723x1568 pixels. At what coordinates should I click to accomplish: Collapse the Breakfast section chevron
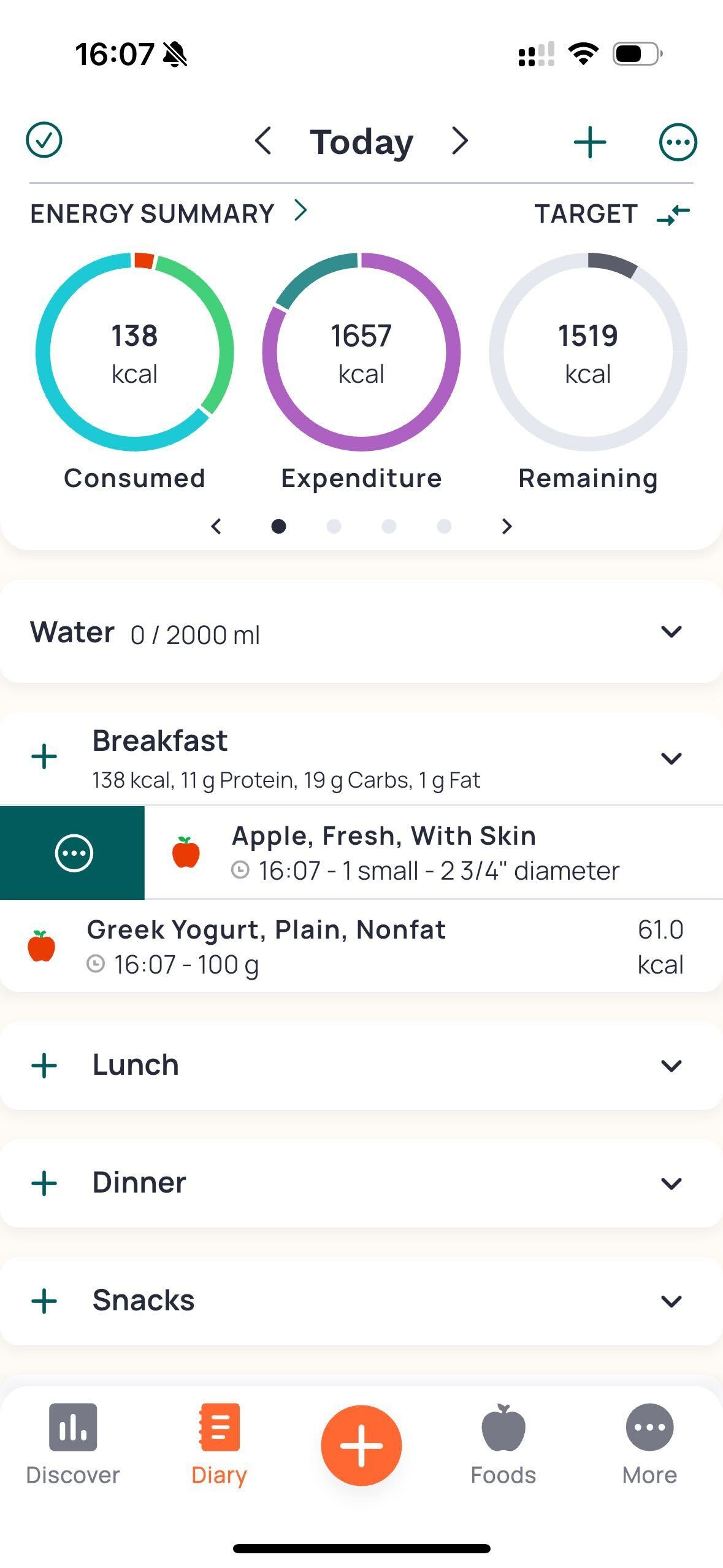tap(671, 759)
